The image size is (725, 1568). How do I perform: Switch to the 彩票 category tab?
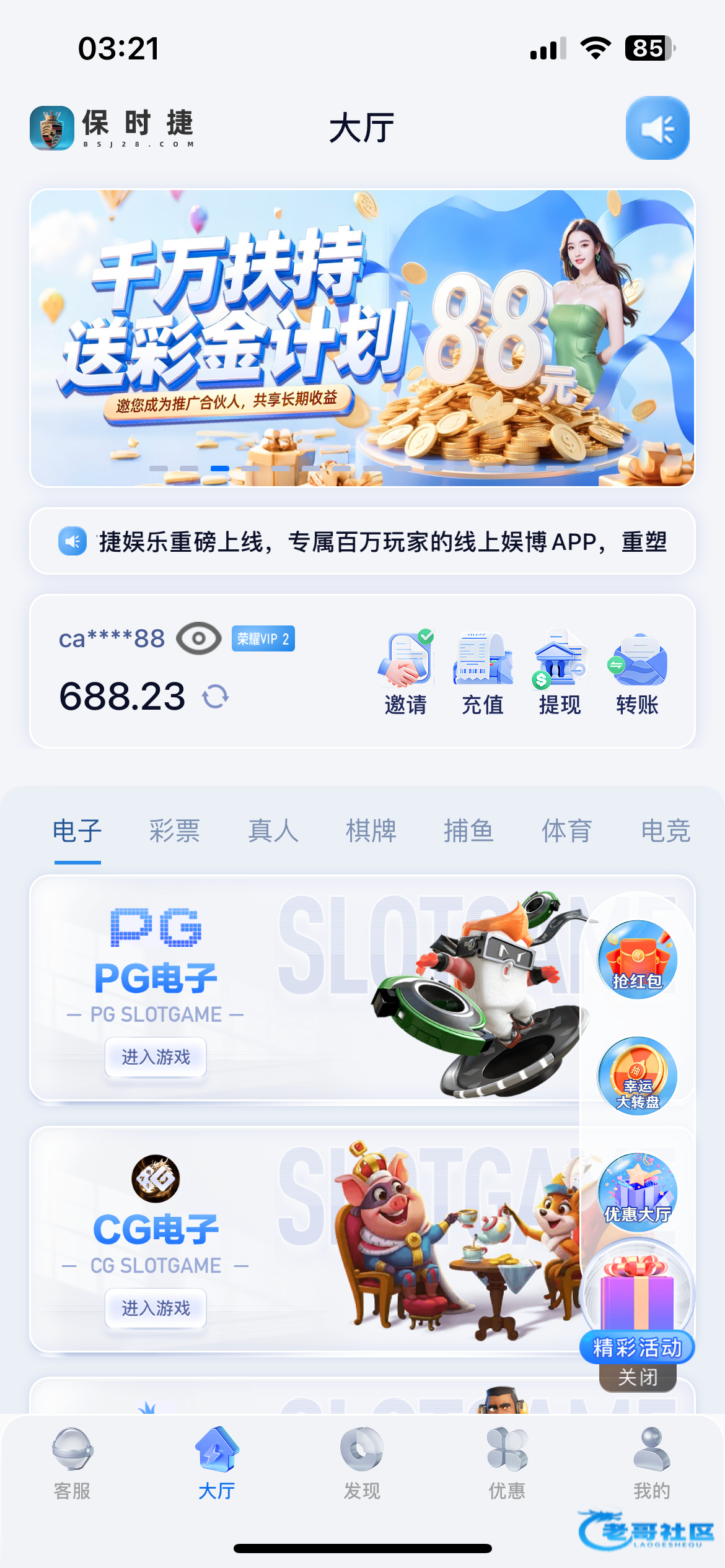pos(175,831)
